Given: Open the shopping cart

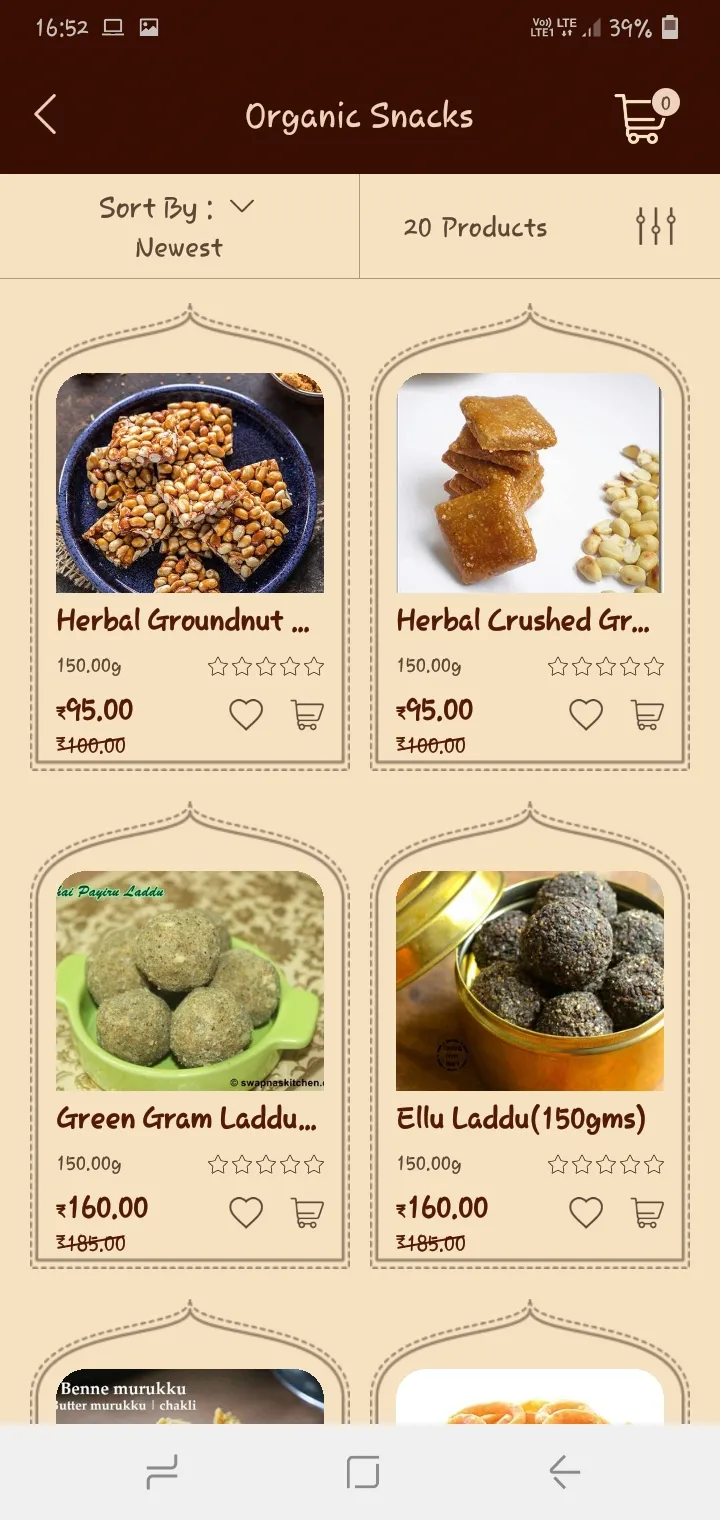Looking at the screenshot, I should click(x=643, y=117).
